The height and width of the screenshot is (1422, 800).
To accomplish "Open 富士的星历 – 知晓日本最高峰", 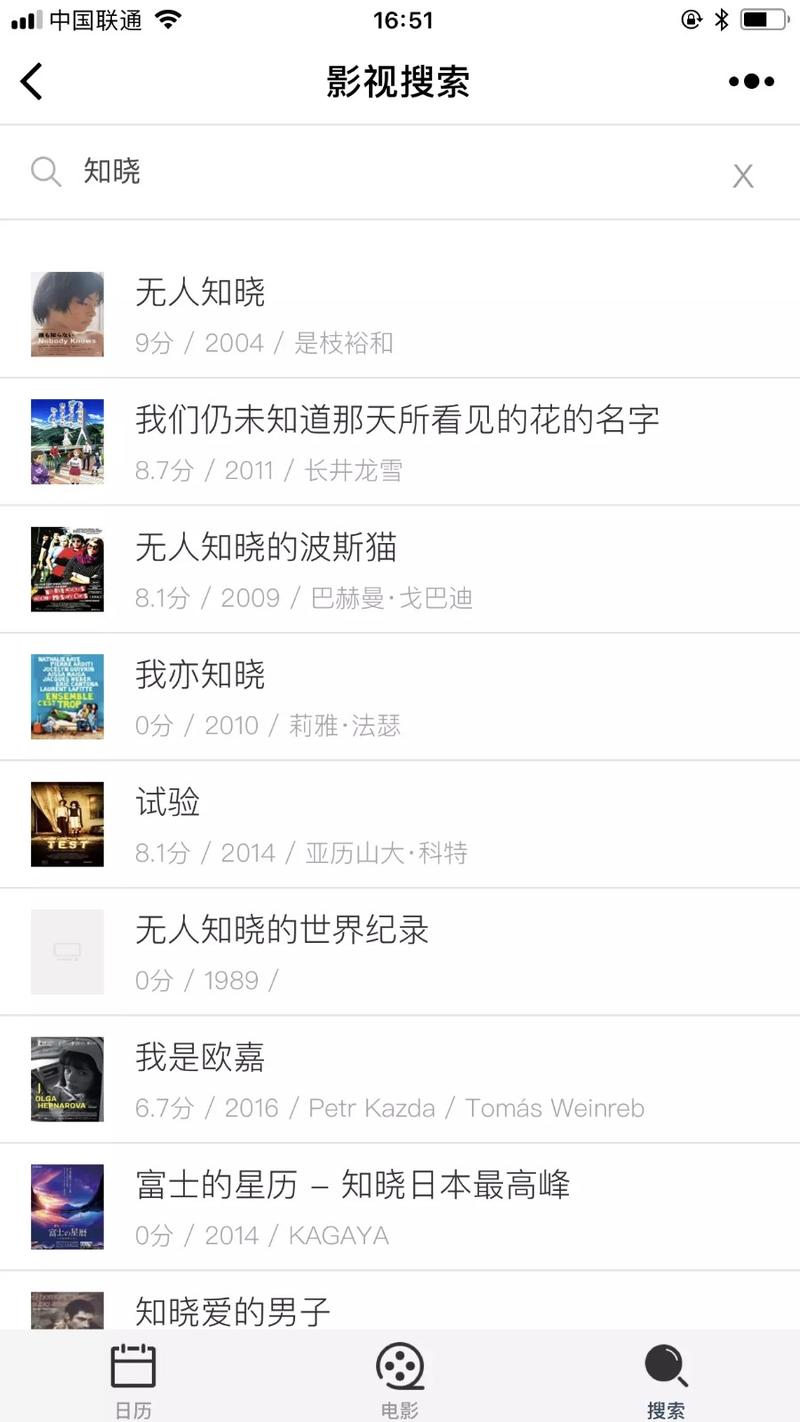I will (400, 1207).
